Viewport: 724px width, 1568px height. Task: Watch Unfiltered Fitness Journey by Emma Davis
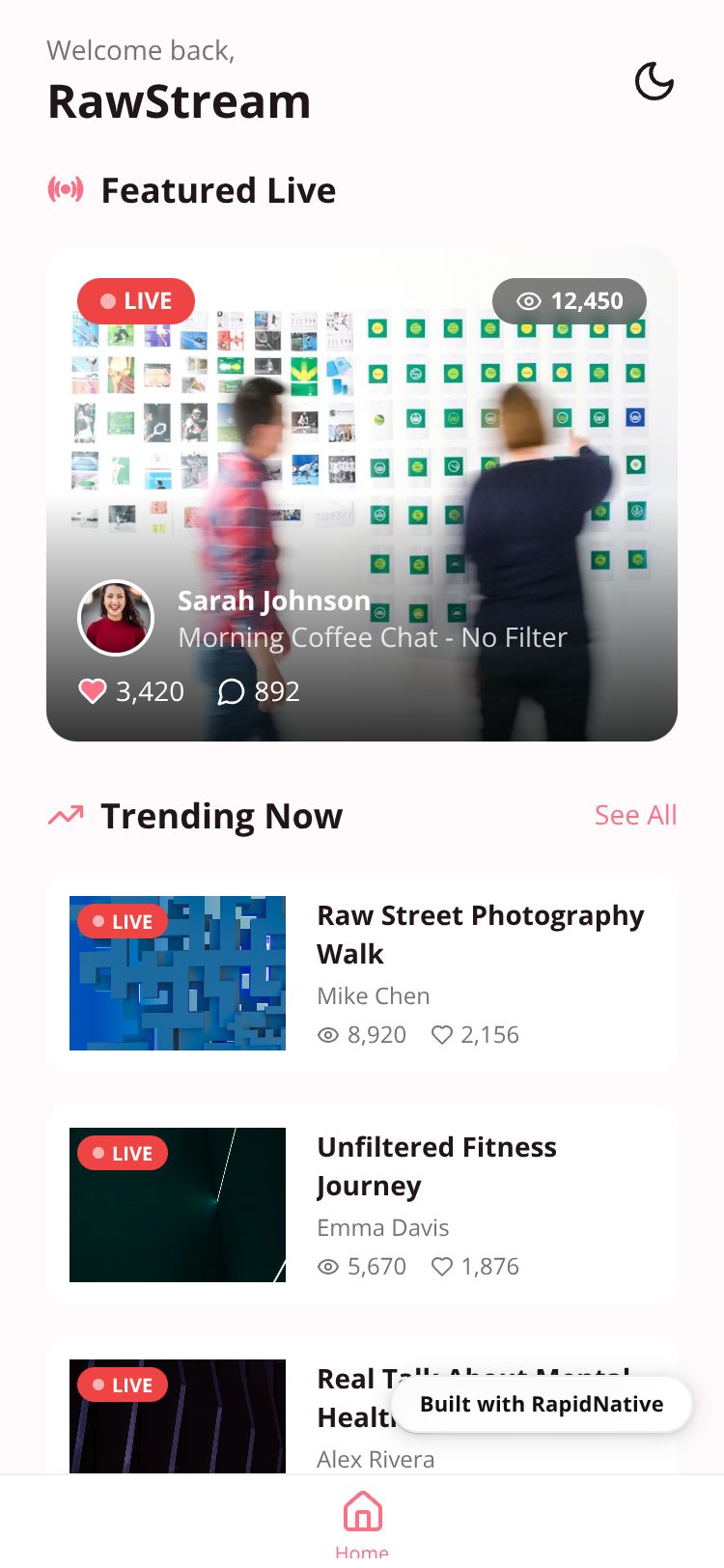point(362,1205)
